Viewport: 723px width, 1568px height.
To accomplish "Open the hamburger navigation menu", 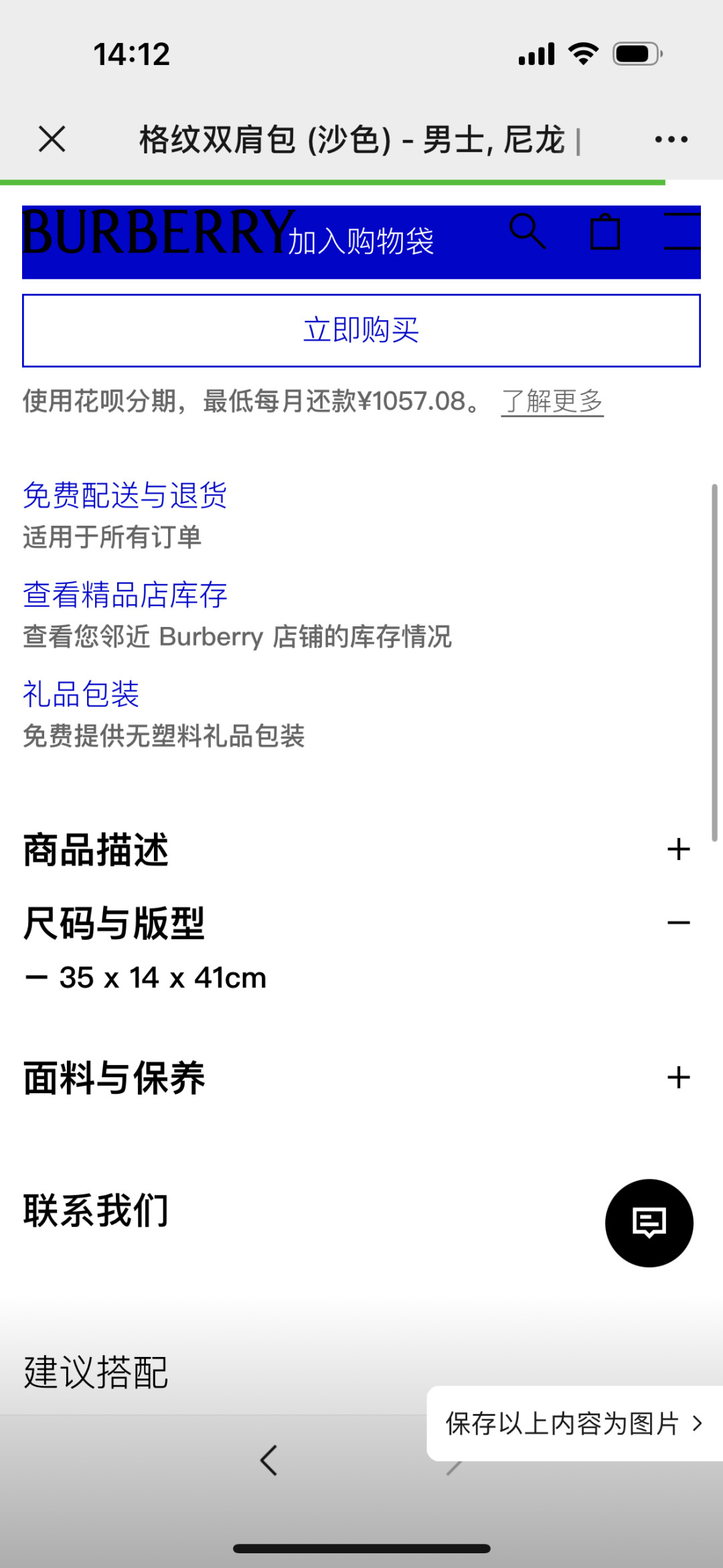I will [x=681, y=234].
